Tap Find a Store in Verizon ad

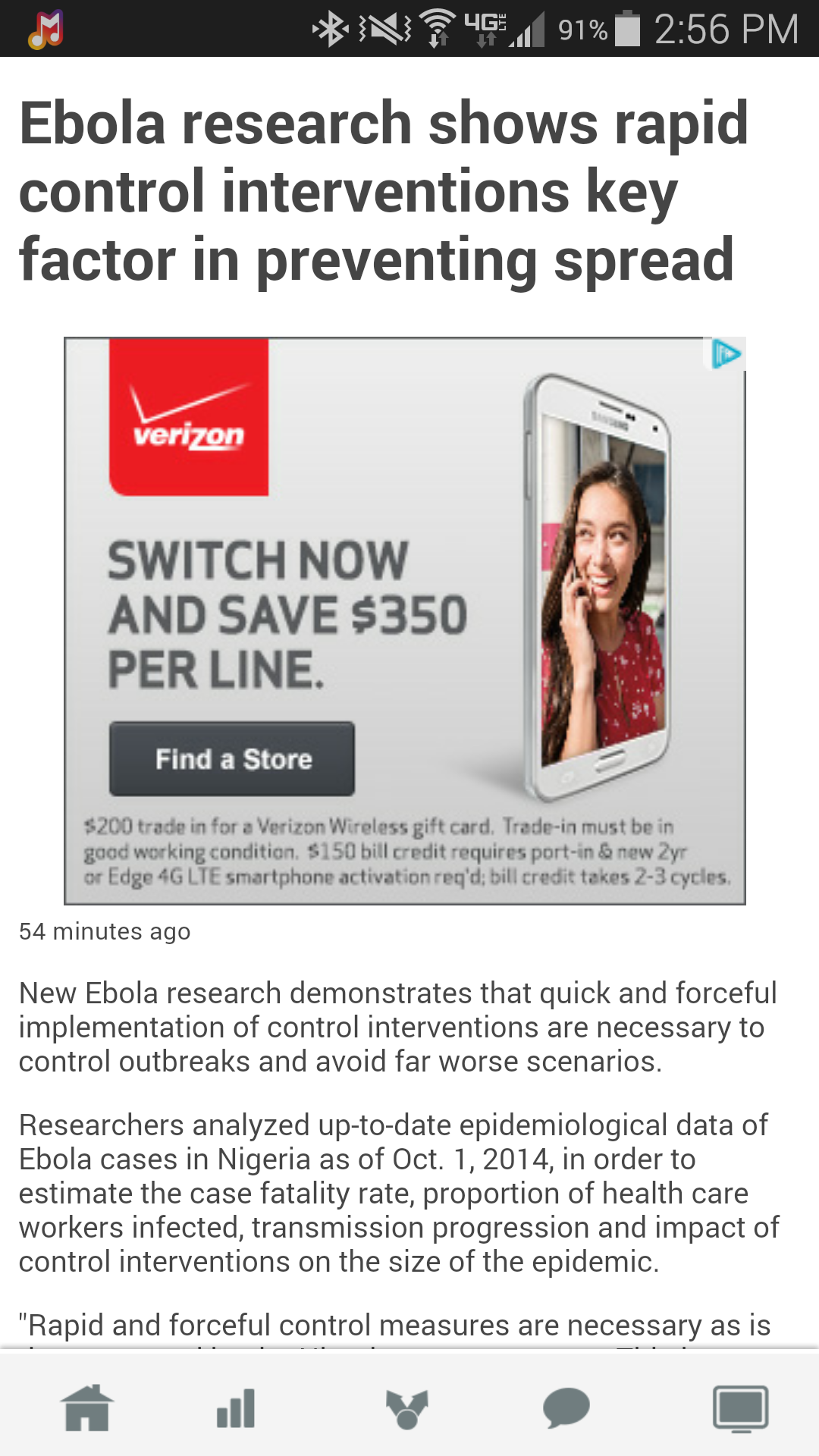tap(232, 758)
